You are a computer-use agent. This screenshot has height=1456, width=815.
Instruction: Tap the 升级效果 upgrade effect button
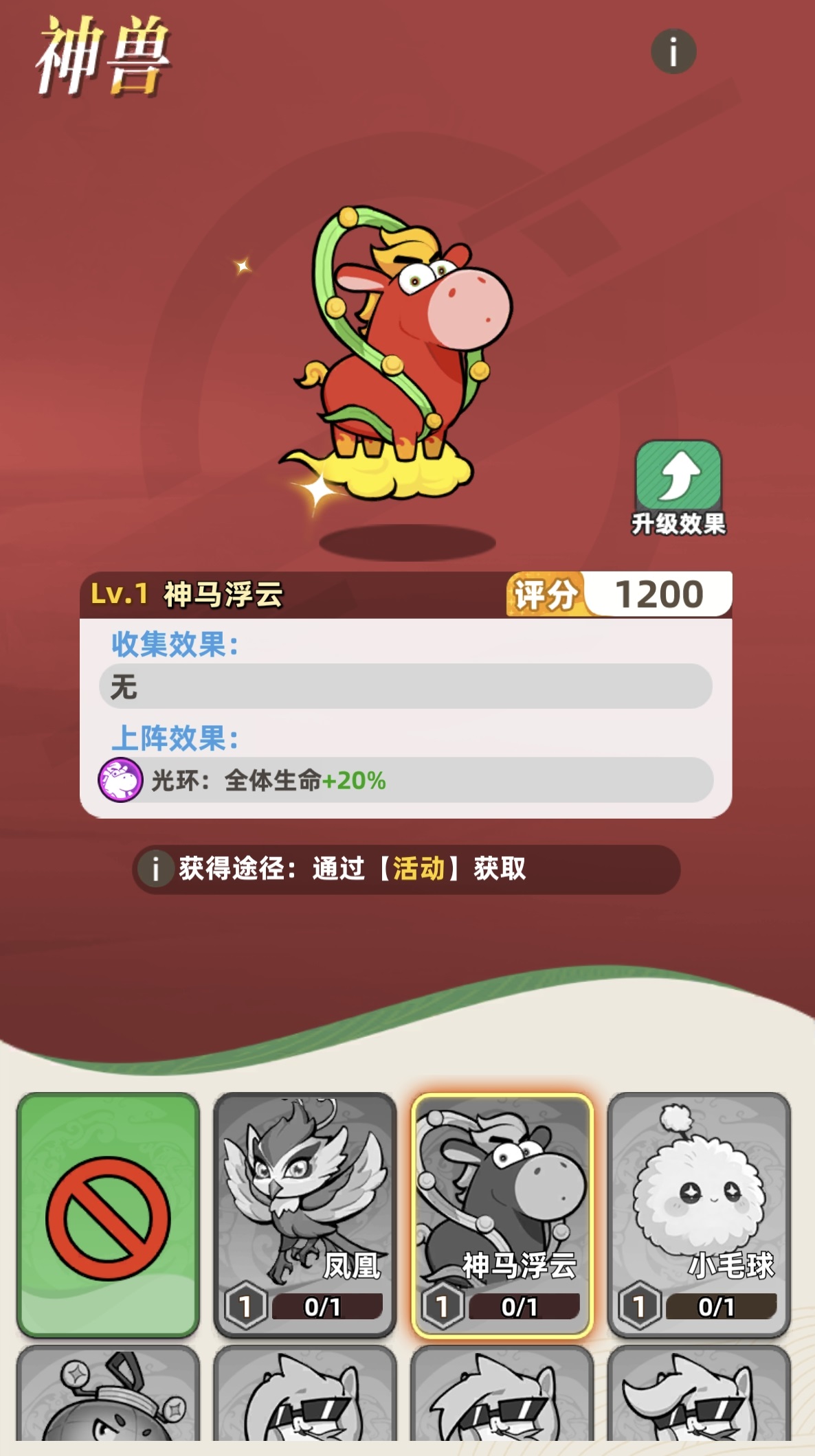coord(678,487)
